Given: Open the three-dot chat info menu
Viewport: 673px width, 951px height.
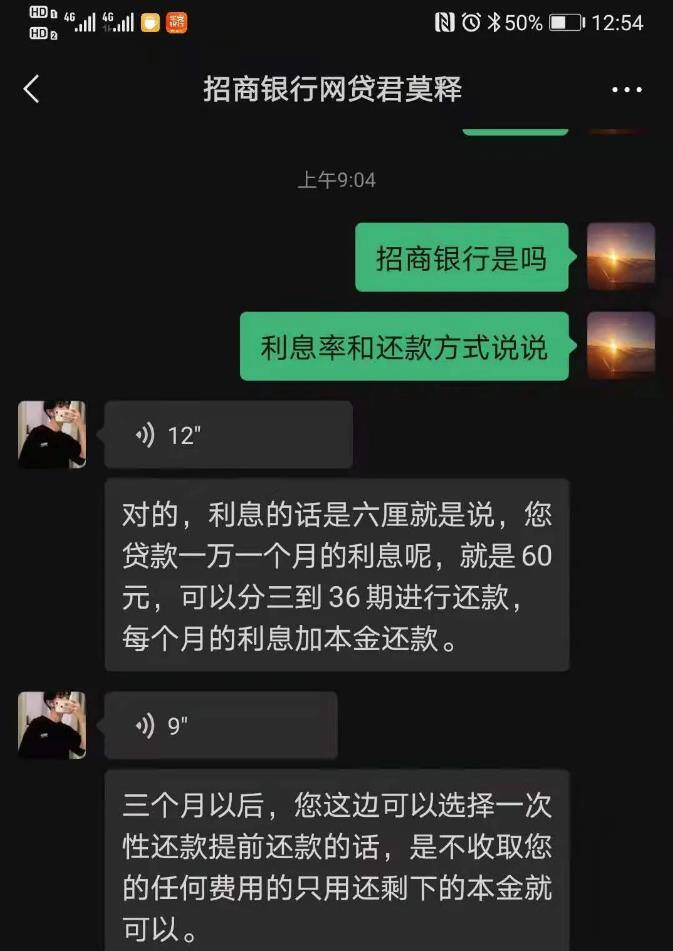Looking at the screenshot, I should (626, 90).
